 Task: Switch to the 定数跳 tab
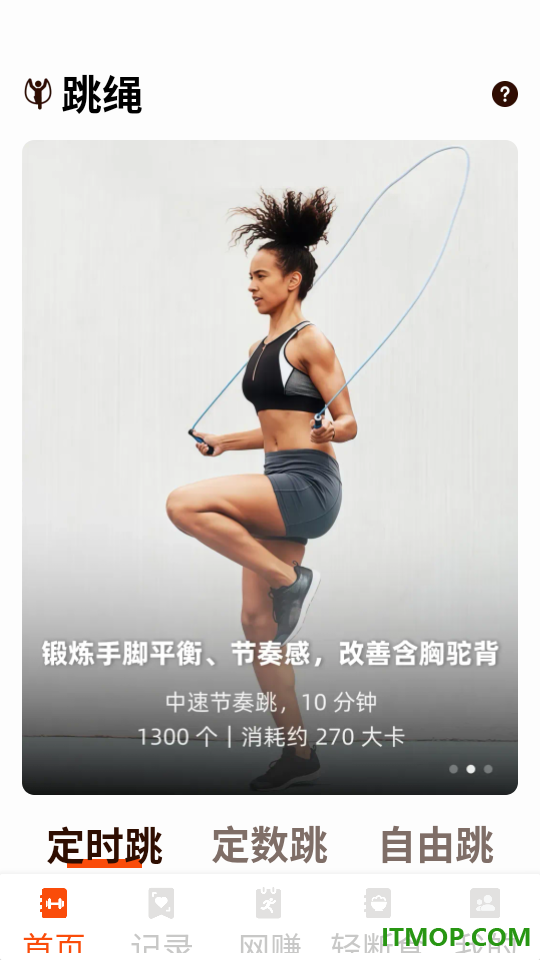tap(270, 846)
